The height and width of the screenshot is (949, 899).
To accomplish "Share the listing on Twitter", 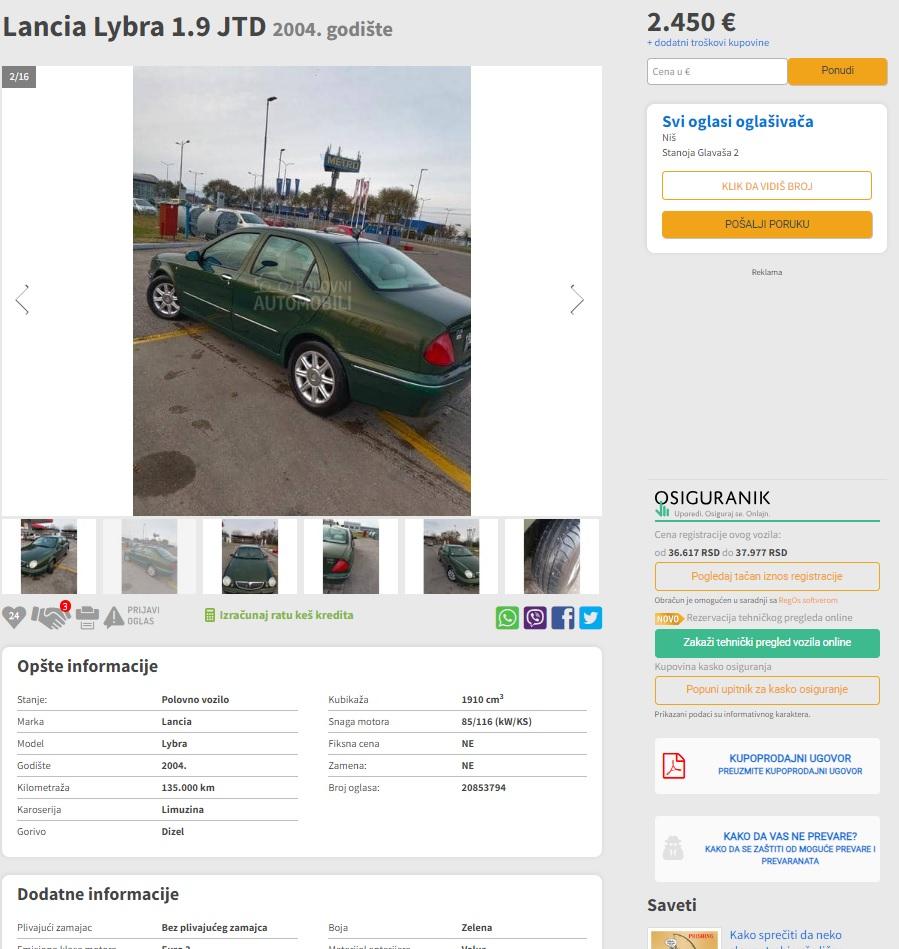I will coord(591,618).
